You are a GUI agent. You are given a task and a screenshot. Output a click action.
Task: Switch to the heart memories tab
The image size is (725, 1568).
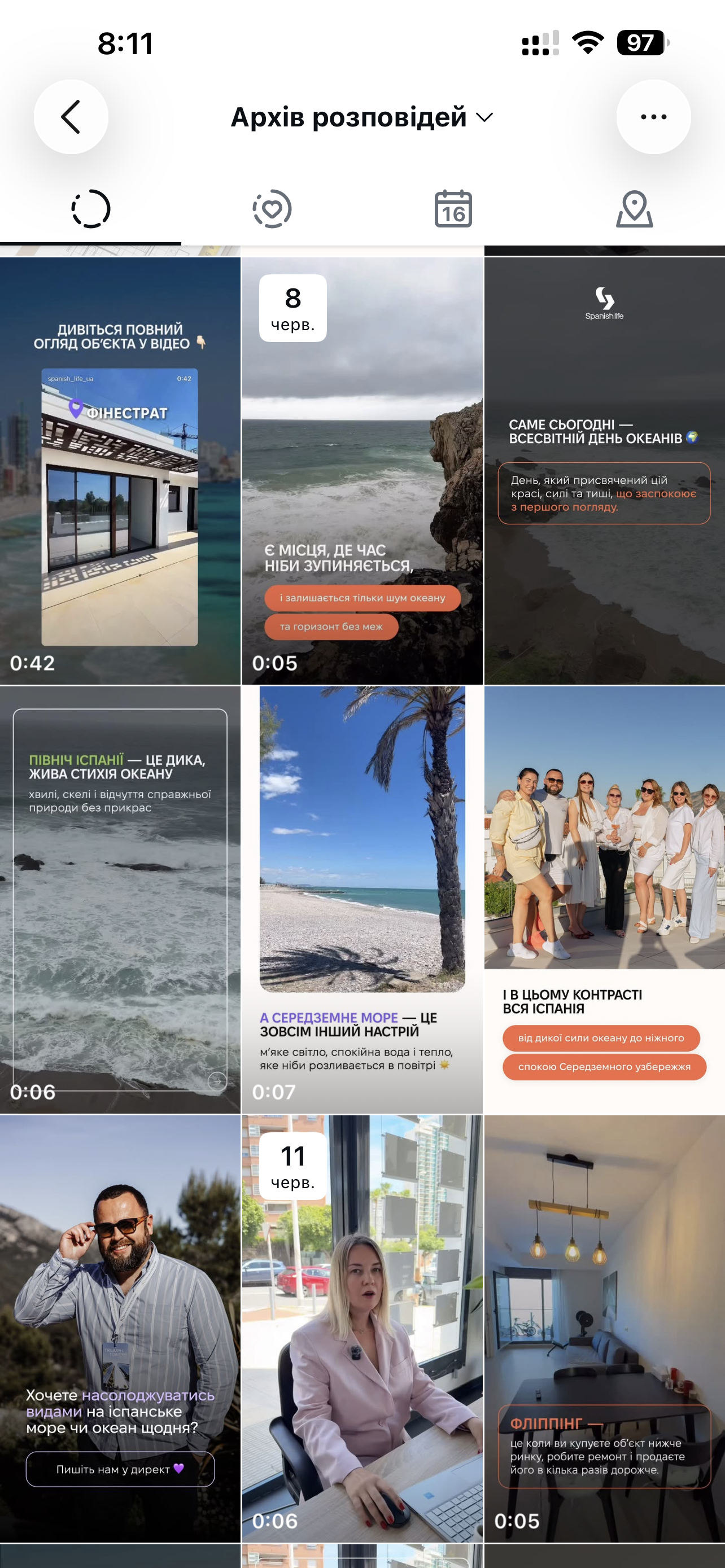pos(272,209)
